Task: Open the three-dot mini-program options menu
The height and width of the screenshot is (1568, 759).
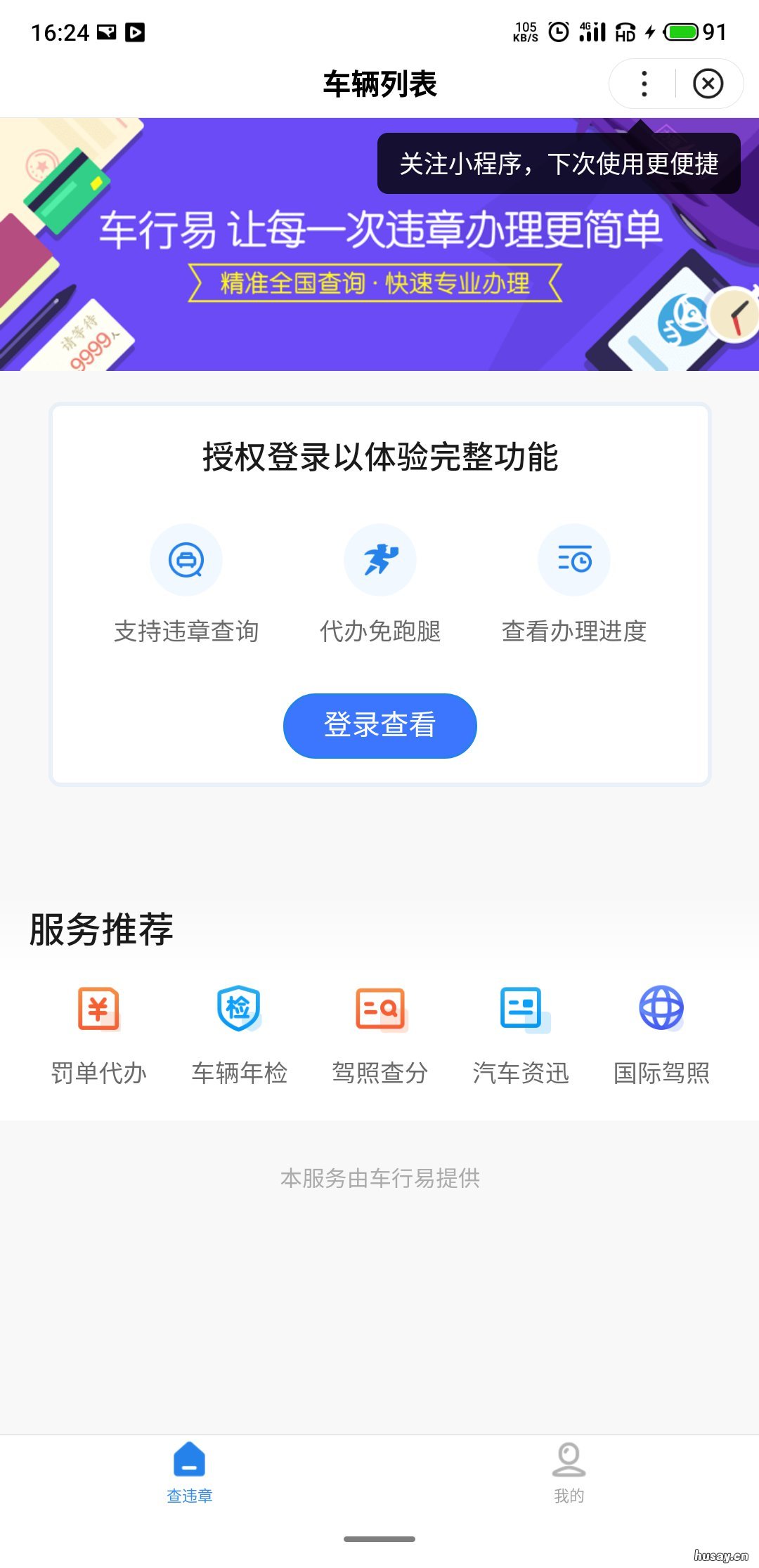Action: [x=642, y=83]
